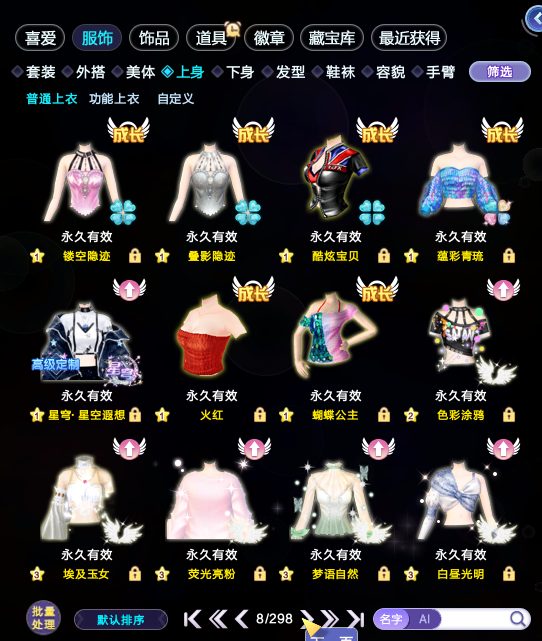Switch to the 喜爱 tab
This screenshot has width=542, height=641.
pyautogui.click(x=40, y=38)
